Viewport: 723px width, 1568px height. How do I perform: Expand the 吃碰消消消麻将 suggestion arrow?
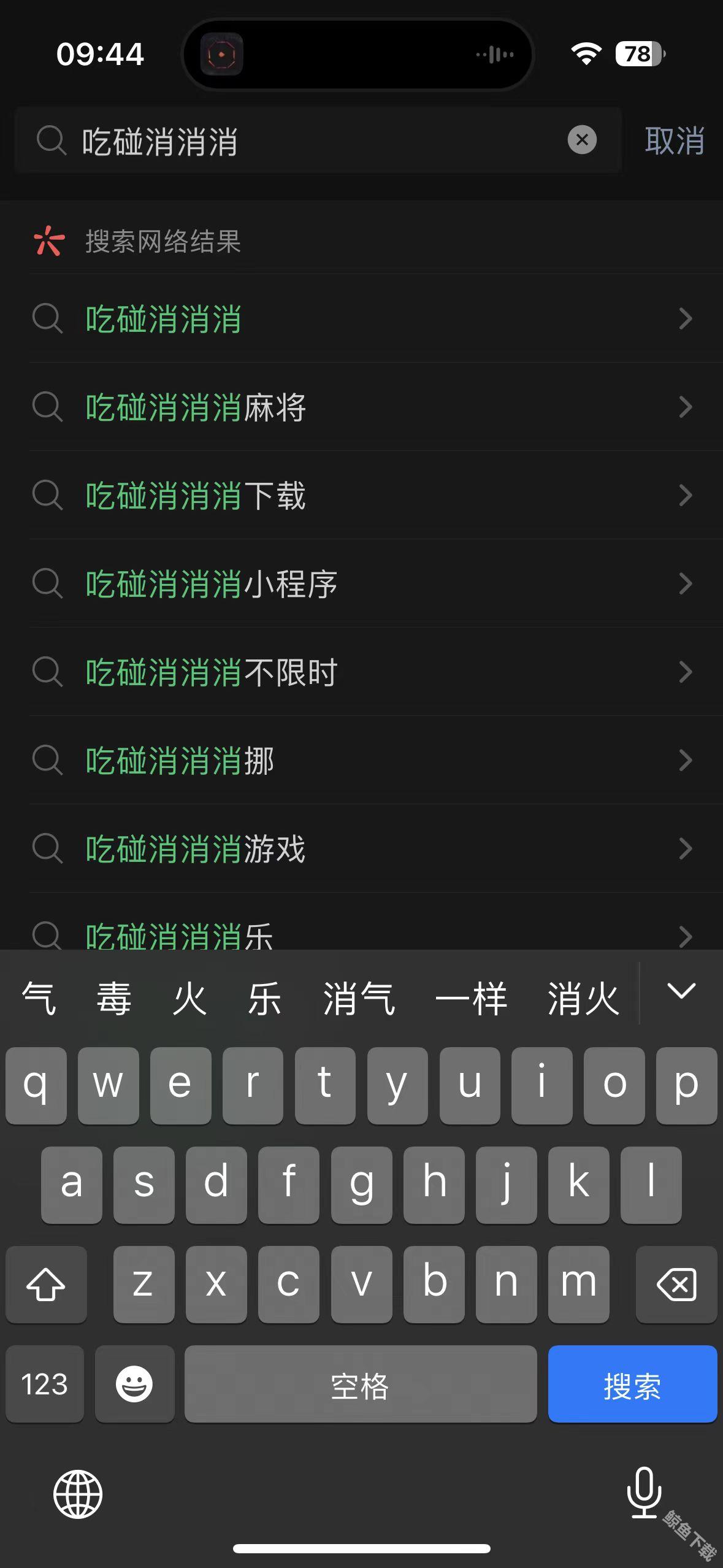tap(685, 407)
